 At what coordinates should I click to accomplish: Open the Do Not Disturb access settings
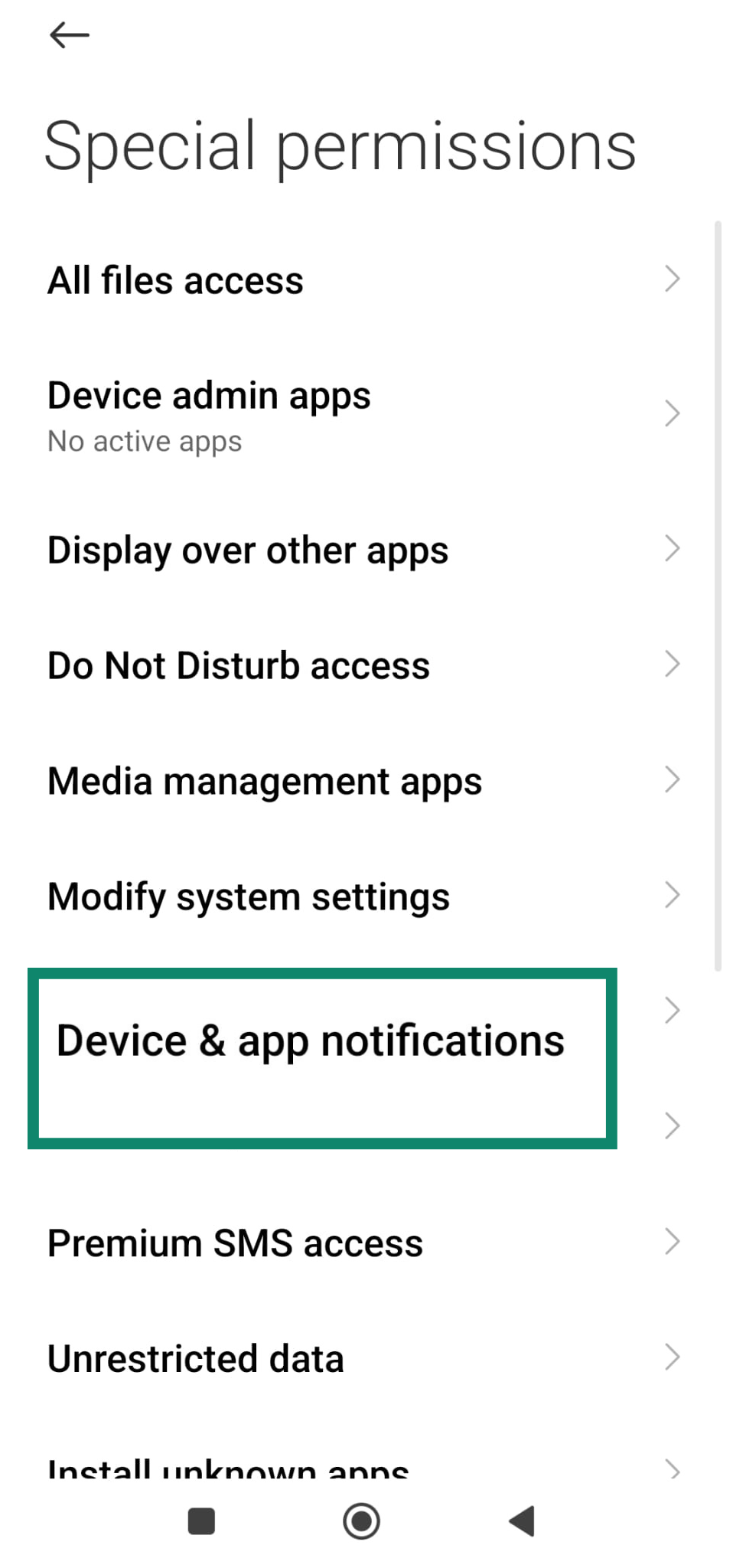(238, 665)
